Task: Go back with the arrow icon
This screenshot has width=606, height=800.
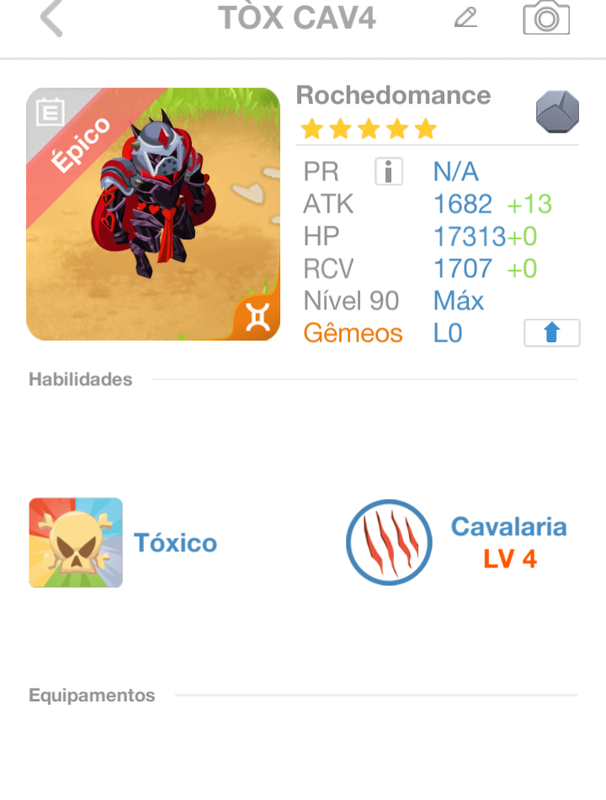Action: (52, 18)
